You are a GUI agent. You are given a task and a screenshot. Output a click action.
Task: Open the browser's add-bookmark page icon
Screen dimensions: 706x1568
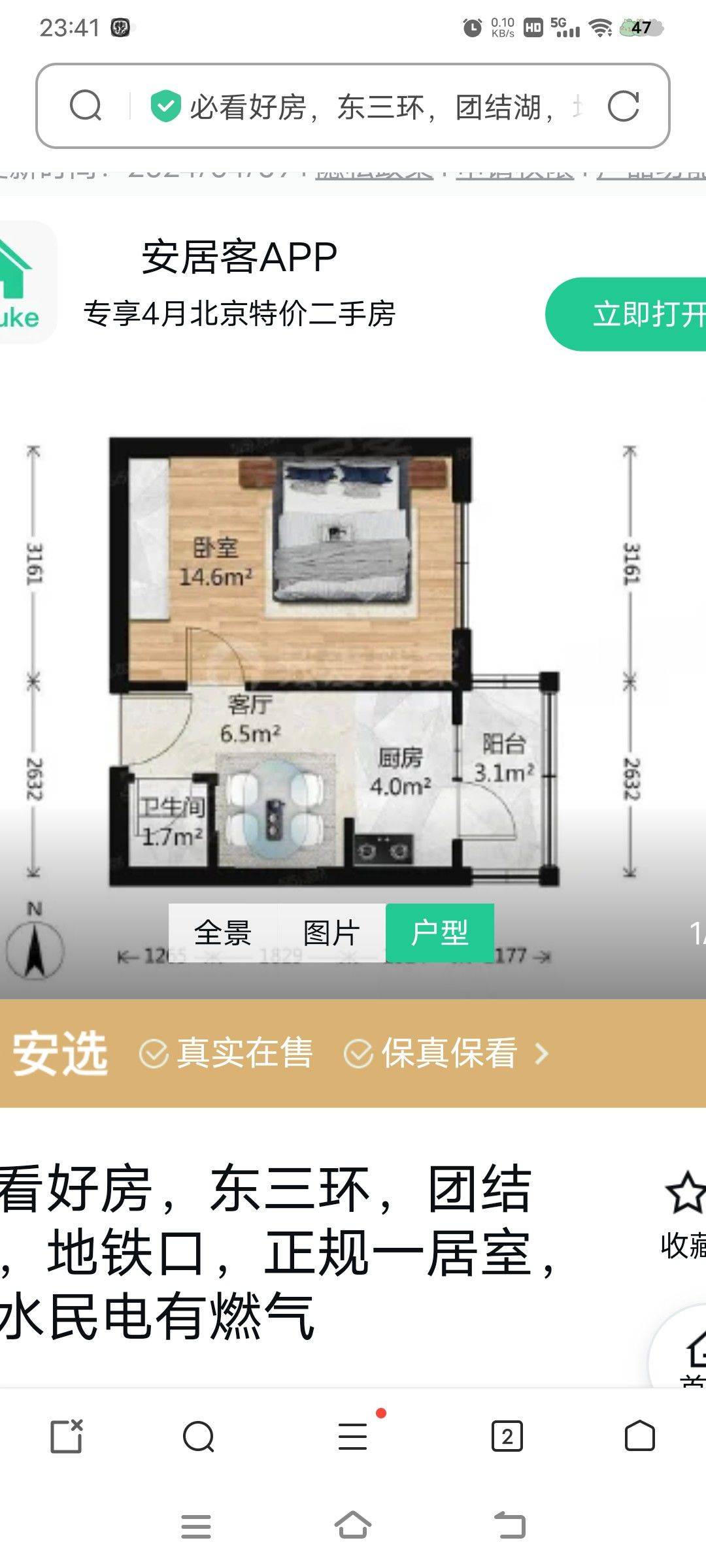pyautogui.click(x=67, y=1437)
